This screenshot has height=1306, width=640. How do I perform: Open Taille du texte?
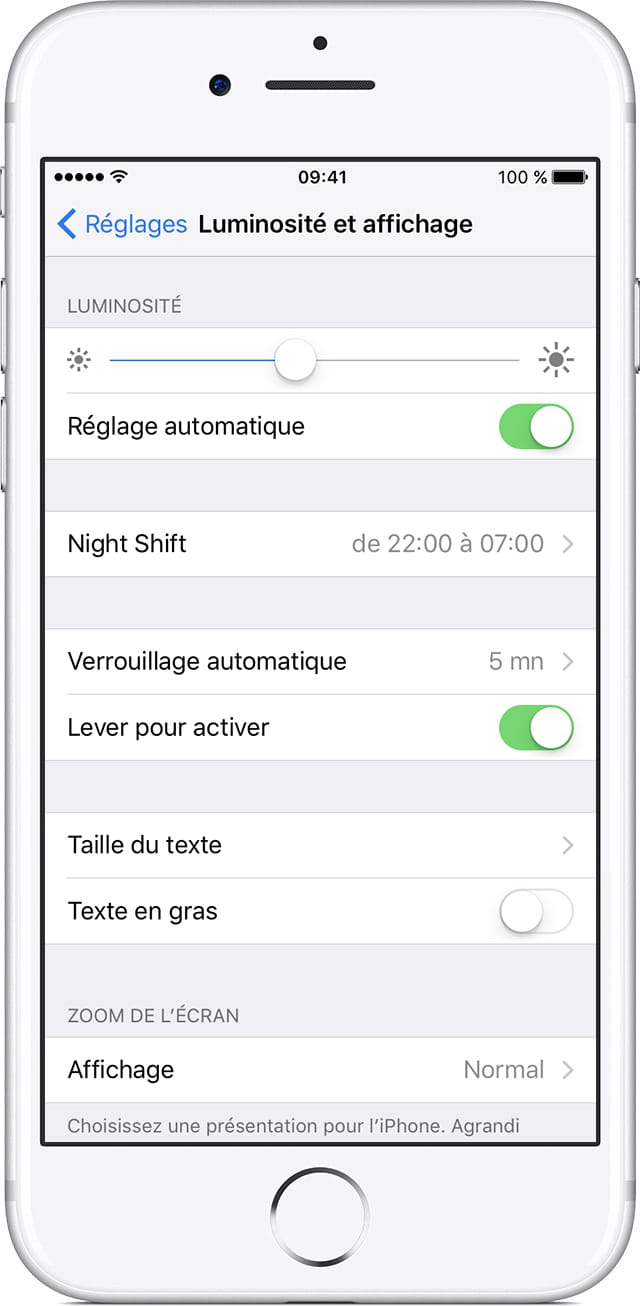click(320, 846)
